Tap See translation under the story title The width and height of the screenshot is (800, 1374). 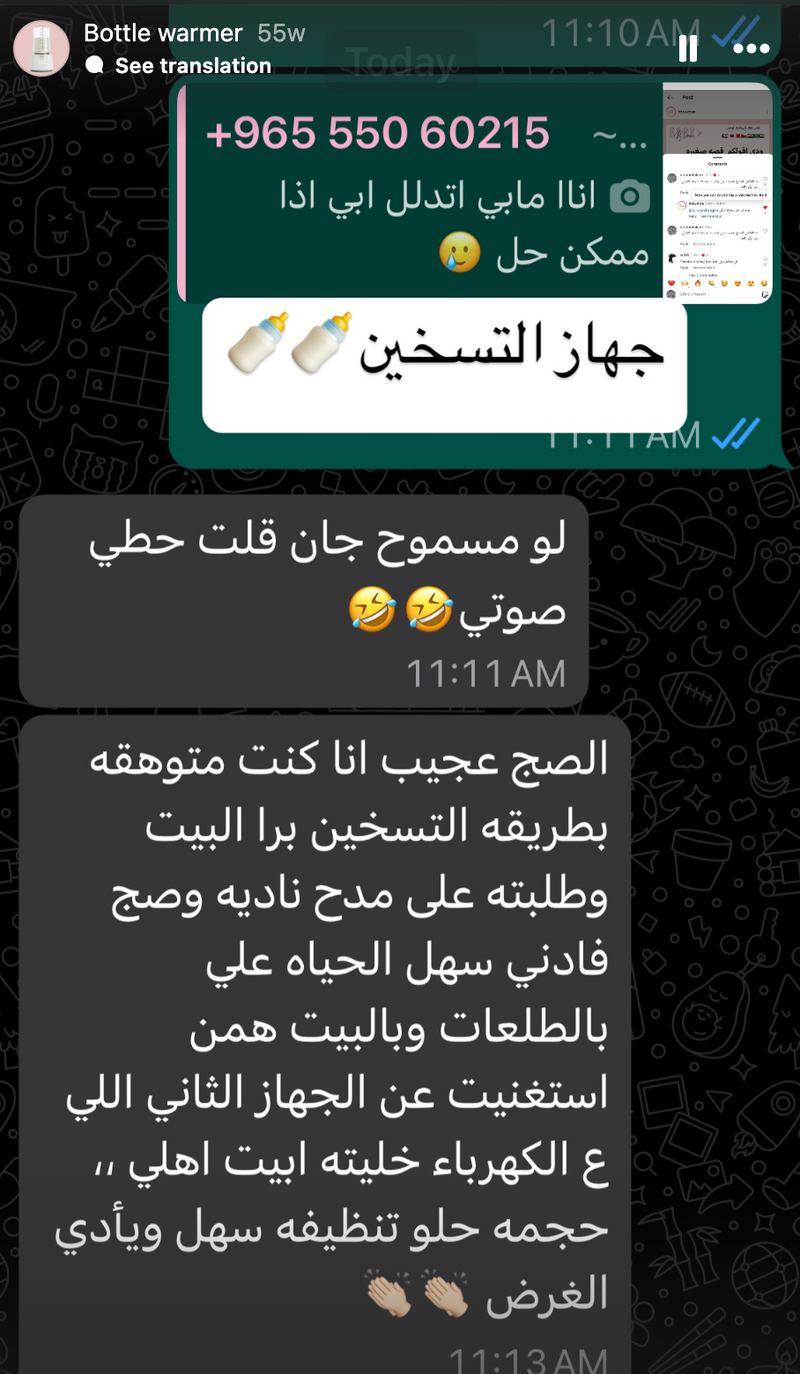pos(192,66)
